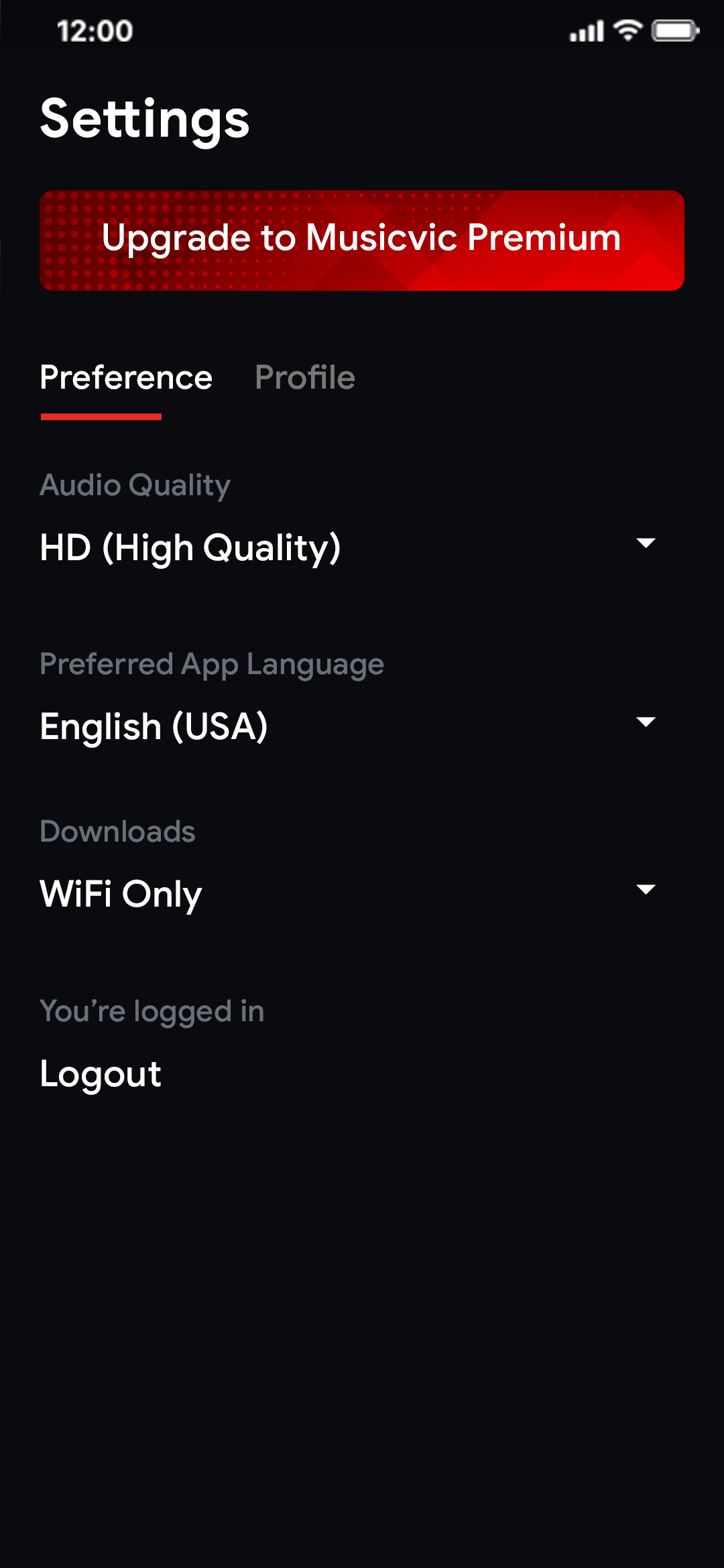724x1568 pixels.
Task: Open the Downloads dropdown arrow
Action: tap(646, 890)
